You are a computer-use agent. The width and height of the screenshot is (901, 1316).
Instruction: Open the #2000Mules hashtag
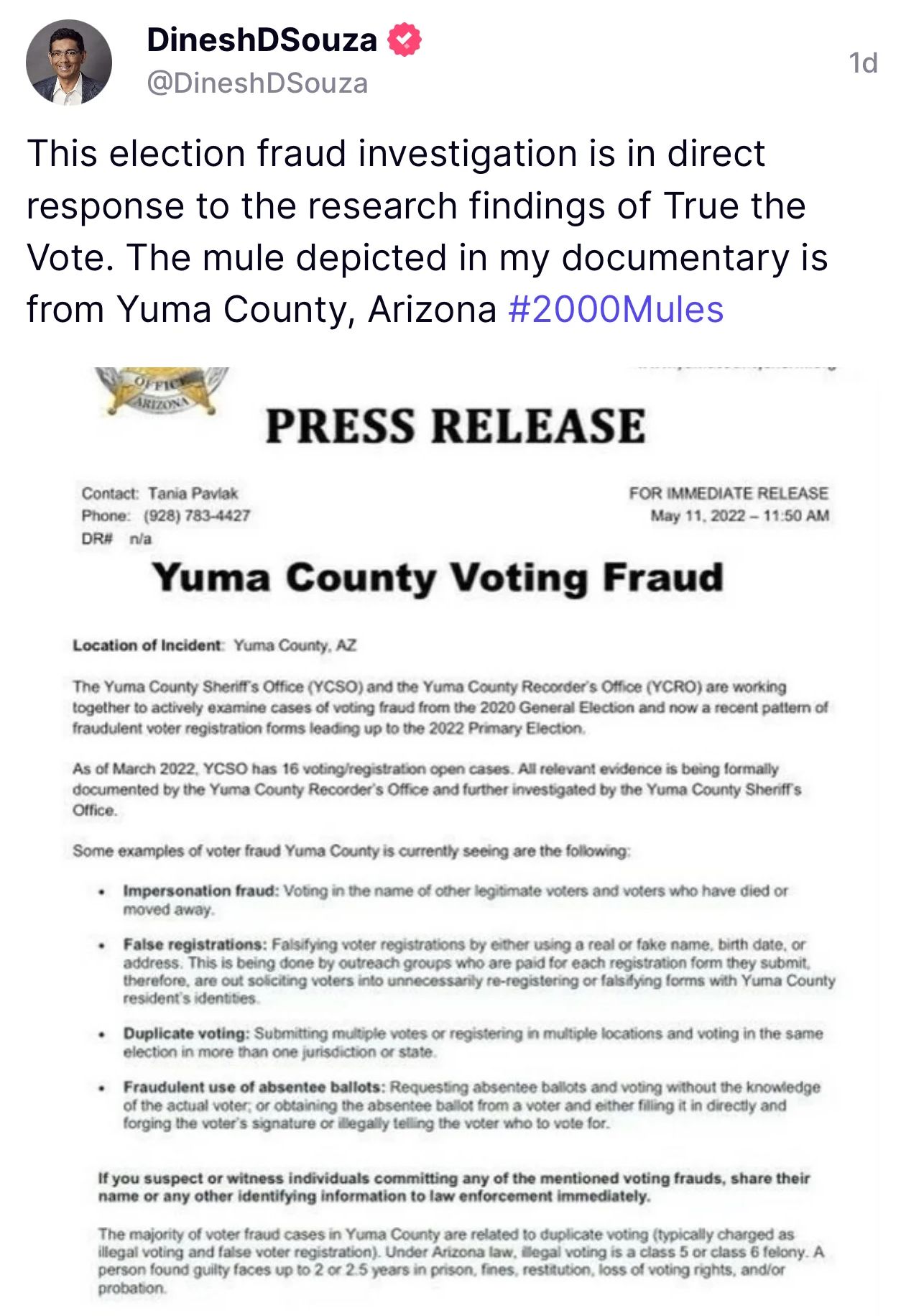coord(616,309)
